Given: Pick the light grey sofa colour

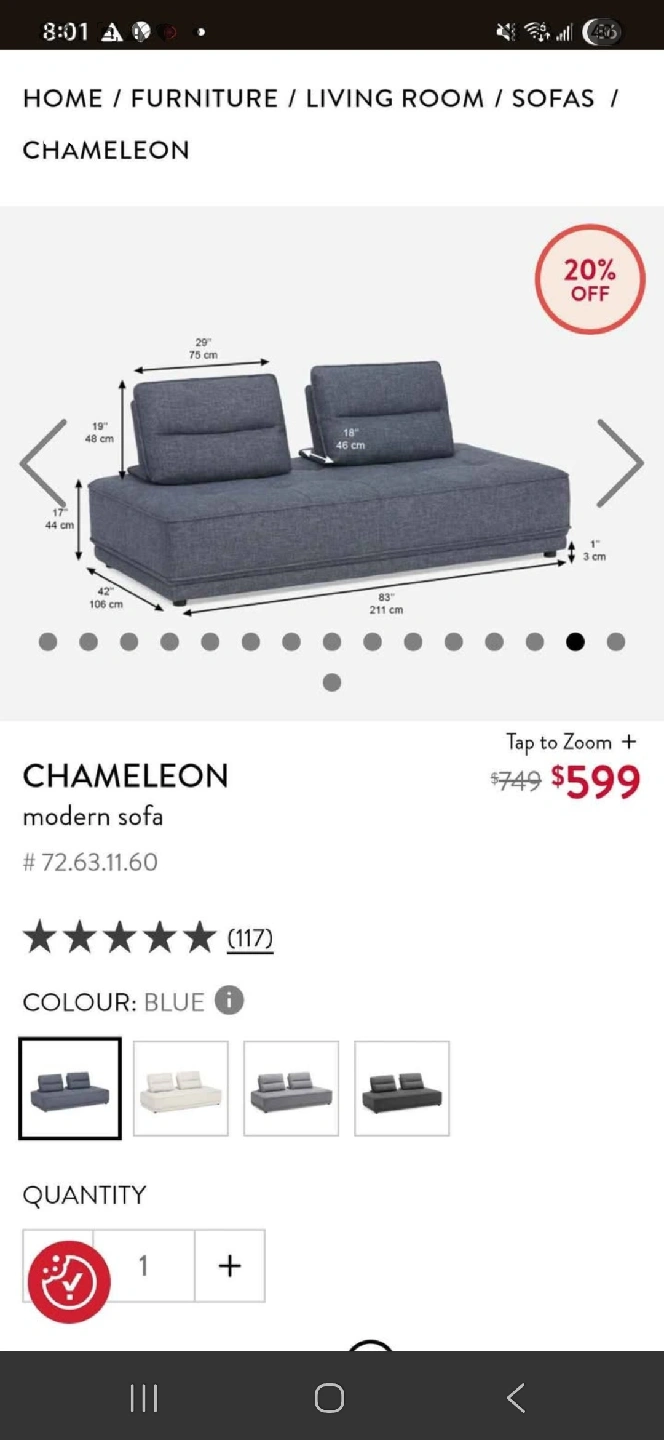Looking at the screenshot, I should 291,1088.
